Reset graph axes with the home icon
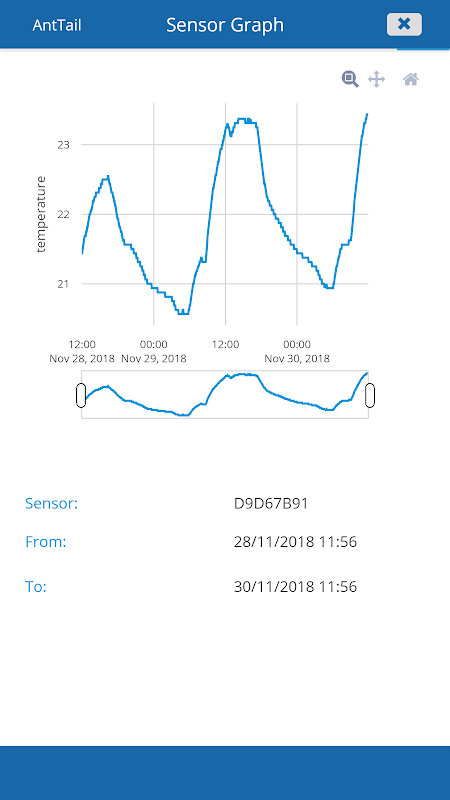450x800 pixels. tap(411, 79)
